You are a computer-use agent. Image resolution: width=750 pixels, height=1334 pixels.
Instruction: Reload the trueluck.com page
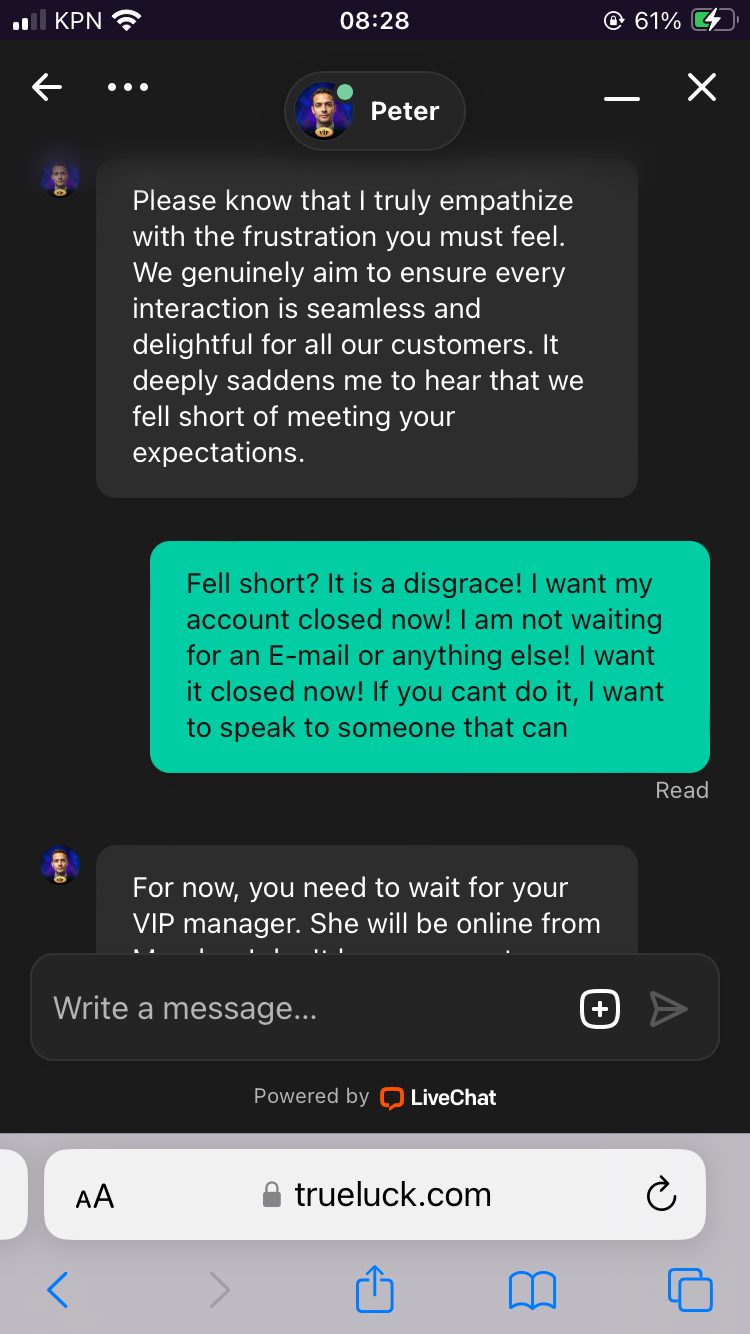(661, 1195)
